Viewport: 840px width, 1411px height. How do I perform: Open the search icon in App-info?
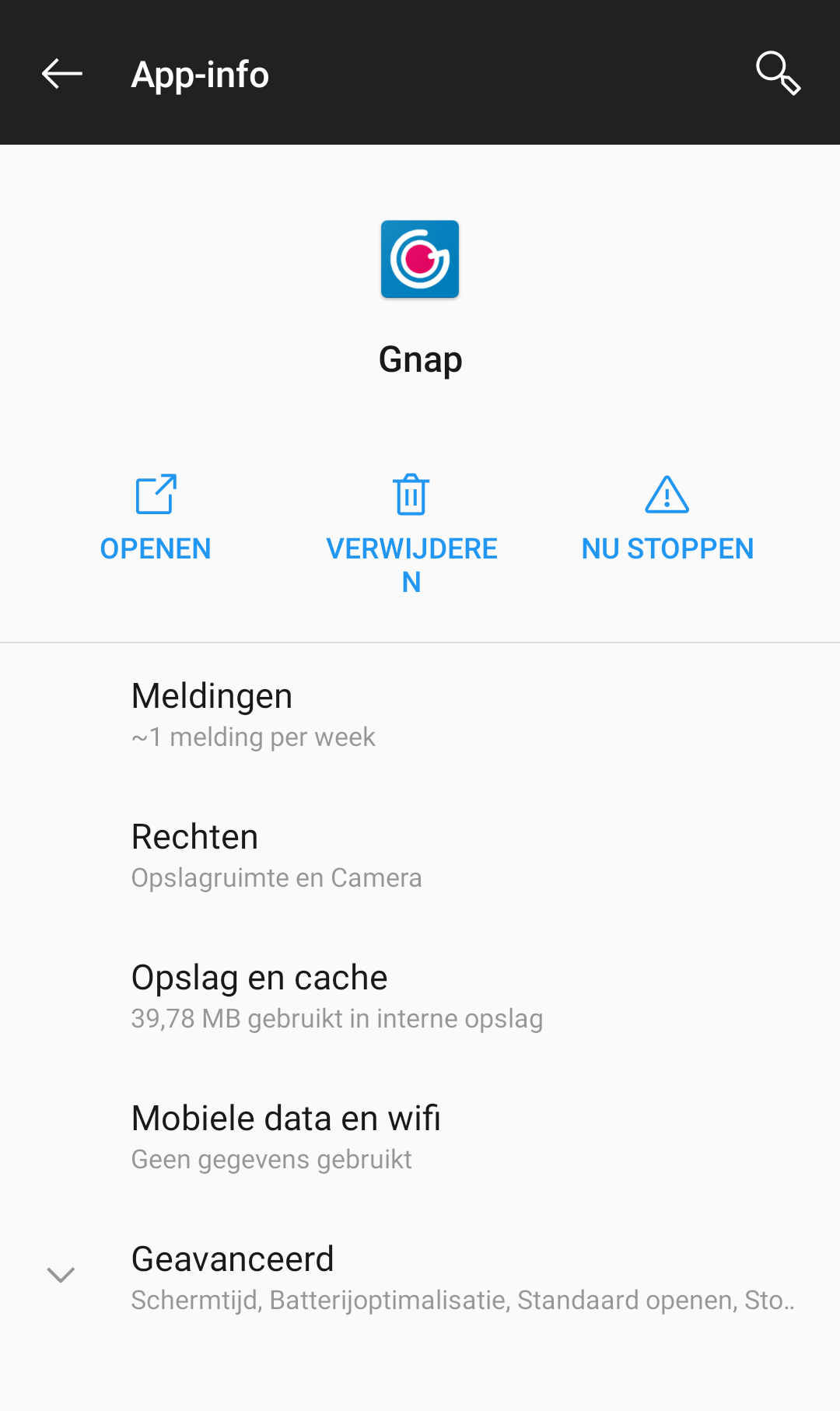tap(778, 73)
